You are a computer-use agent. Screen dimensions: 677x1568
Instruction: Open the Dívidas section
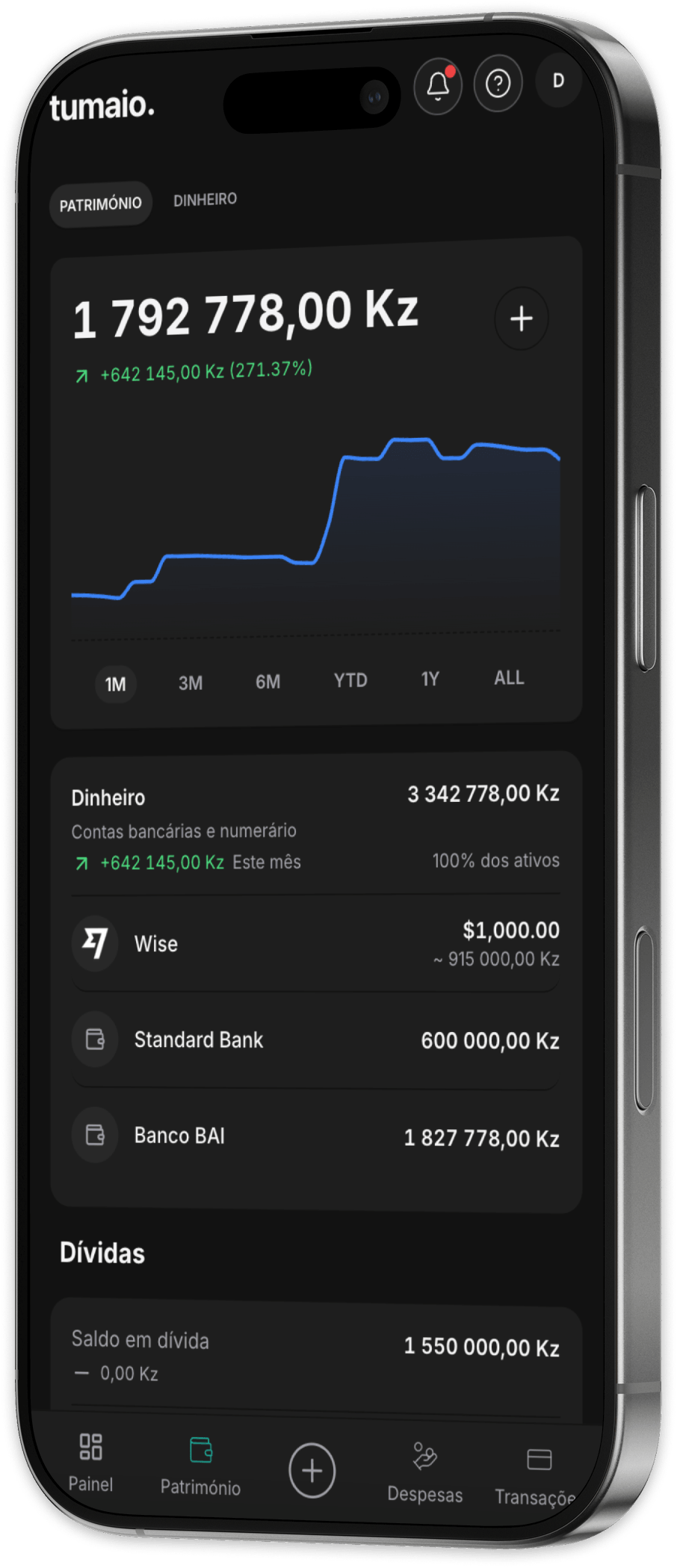coord(103,1254)
